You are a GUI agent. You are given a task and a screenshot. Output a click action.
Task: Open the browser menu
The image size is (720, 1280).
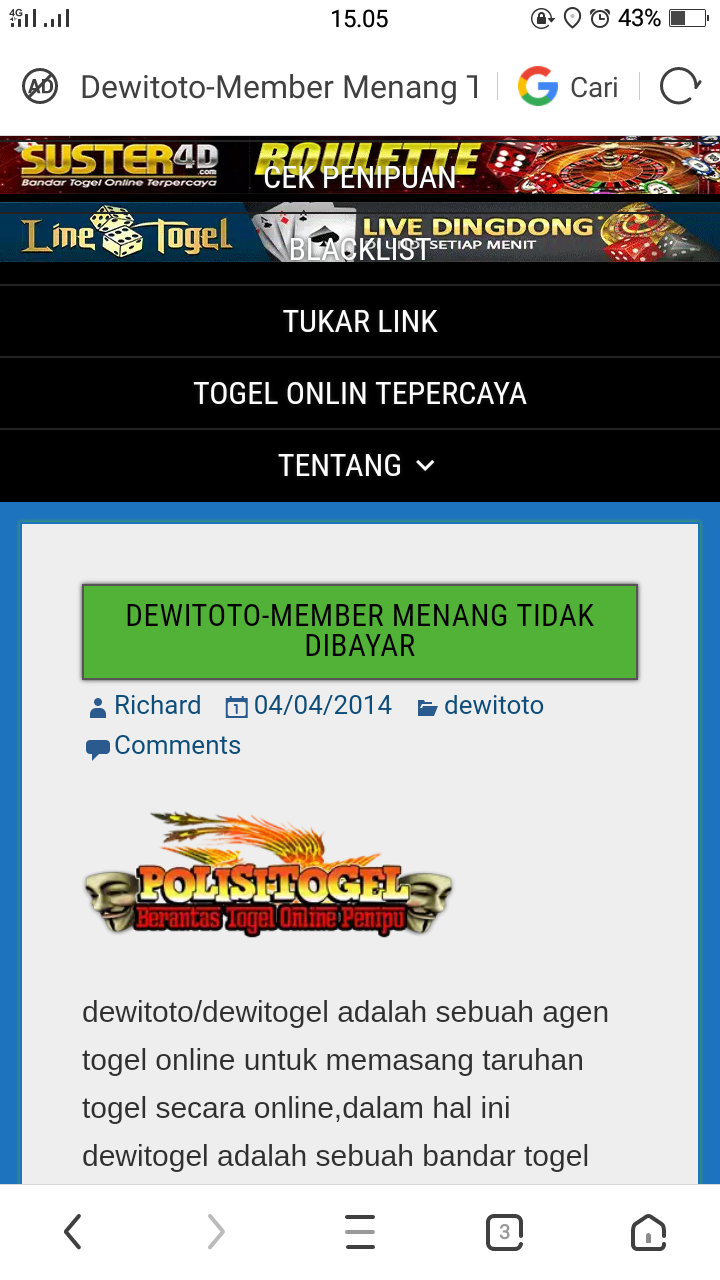(x=360, y=1232)
